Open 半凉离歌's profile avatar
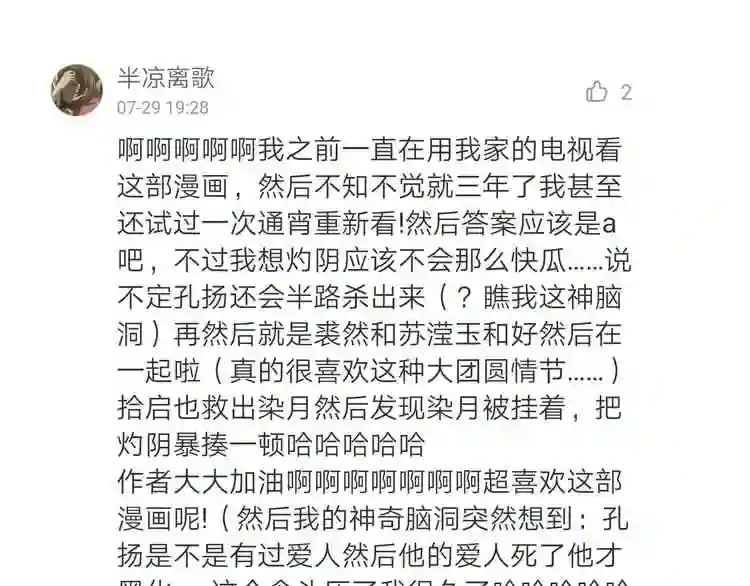This screenshot has width=750, height=586. (x=77, y=90)
